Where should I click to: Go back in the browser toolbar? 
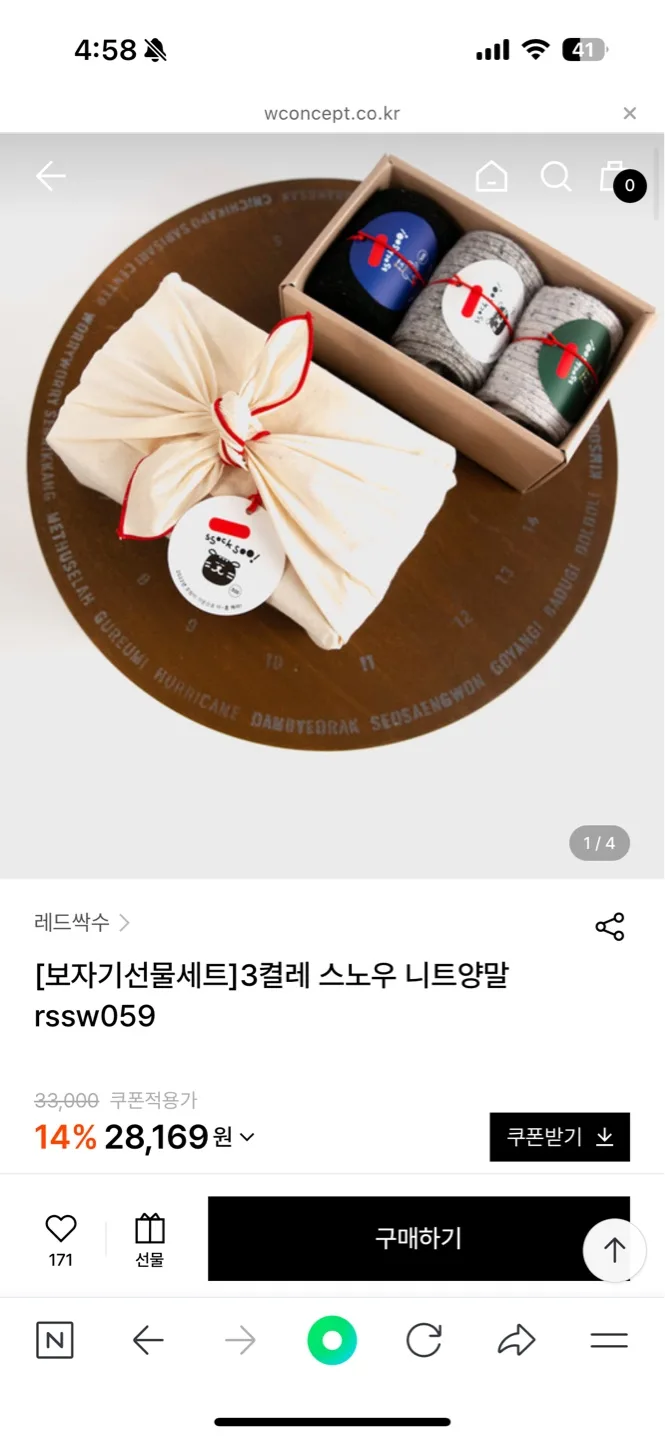coord(148,1340)
